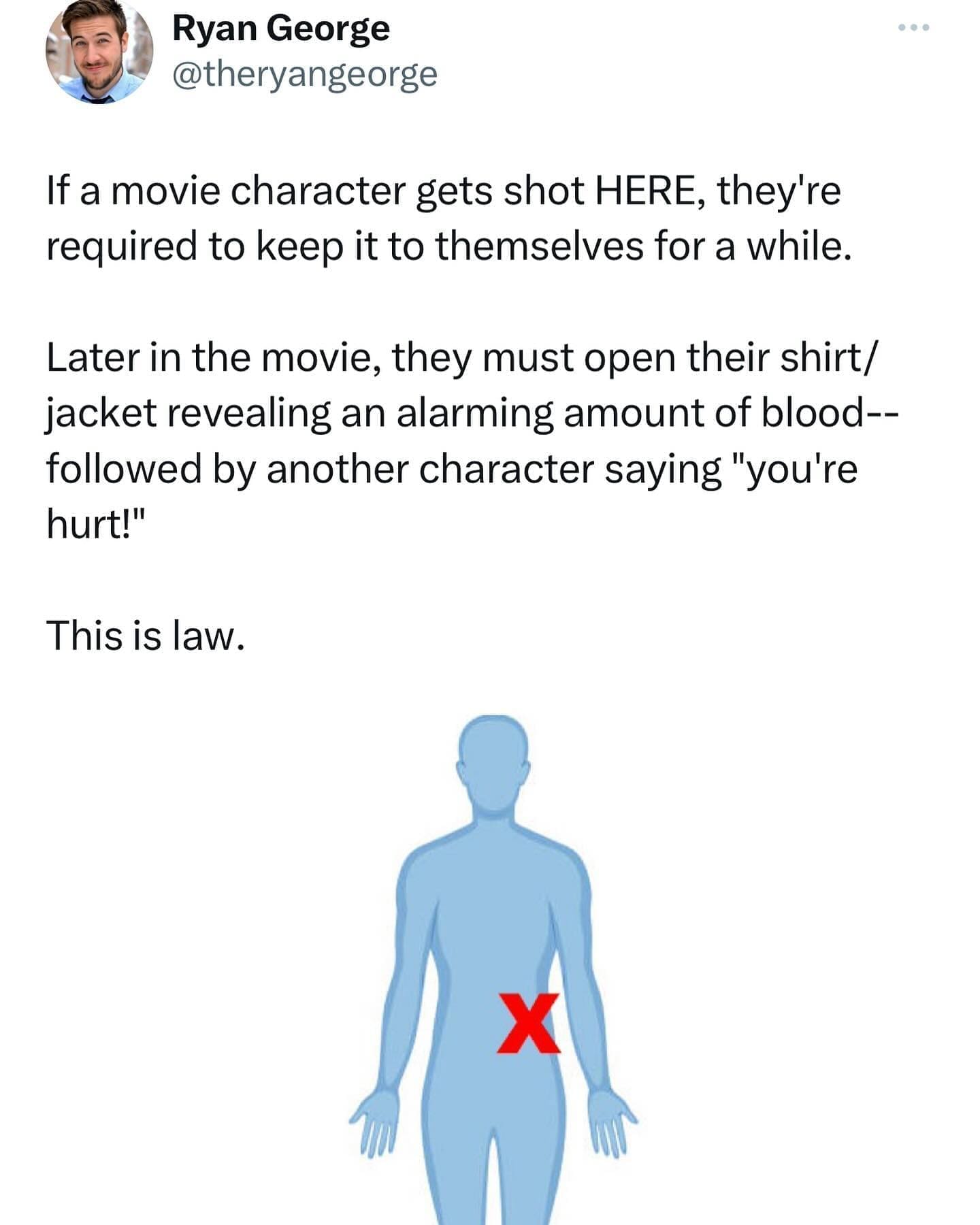This screenshot has width=980, height=1225.
Task: Open Ryan George's profile picture
Action: point(99,51)
